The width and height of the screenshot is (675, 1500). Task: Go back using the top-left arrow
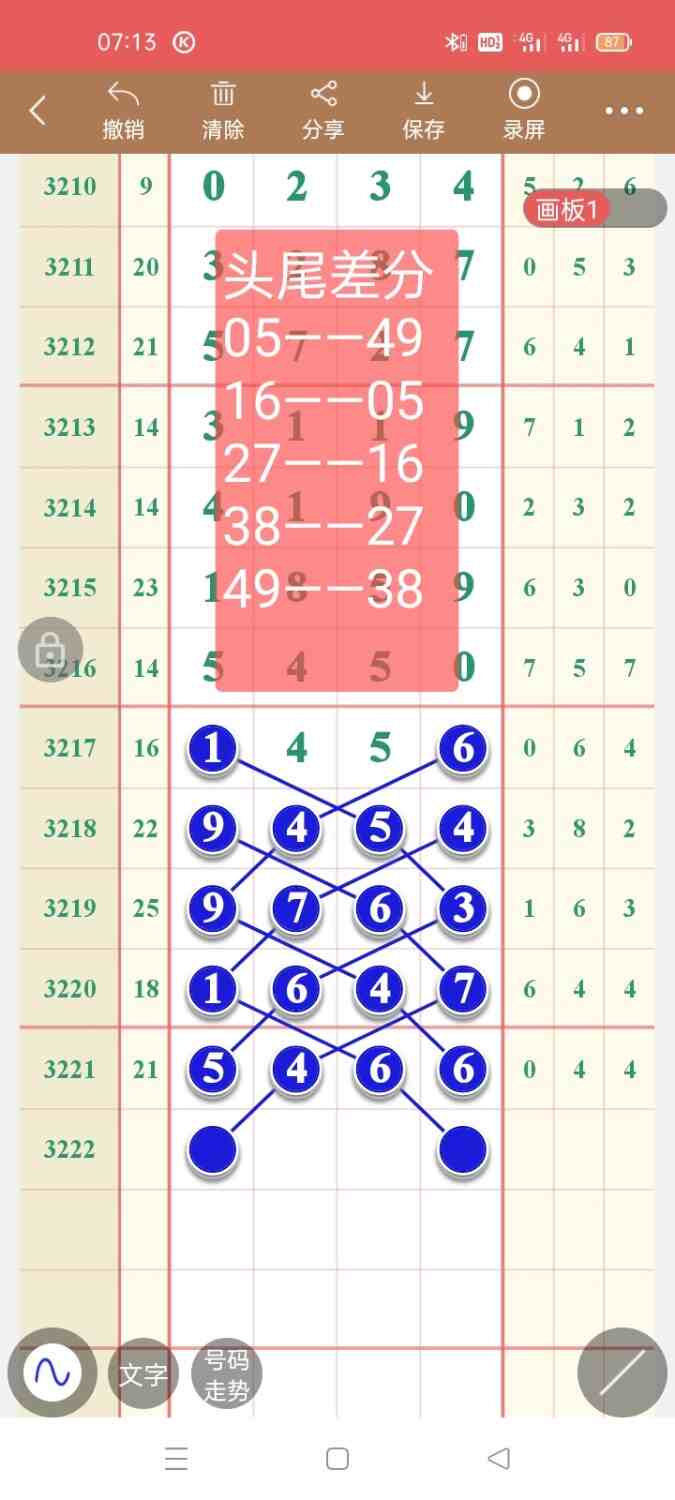(38, 111)
